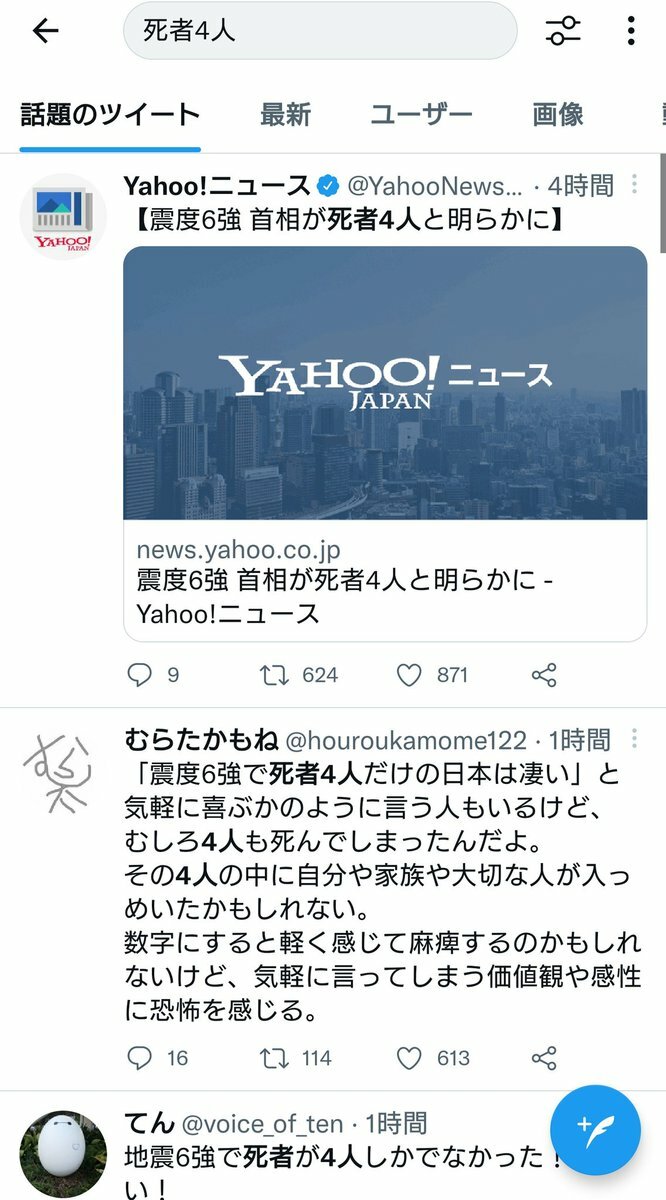
Task: Tap the search box containing 死者4人
Action: [x=320, y=31]
